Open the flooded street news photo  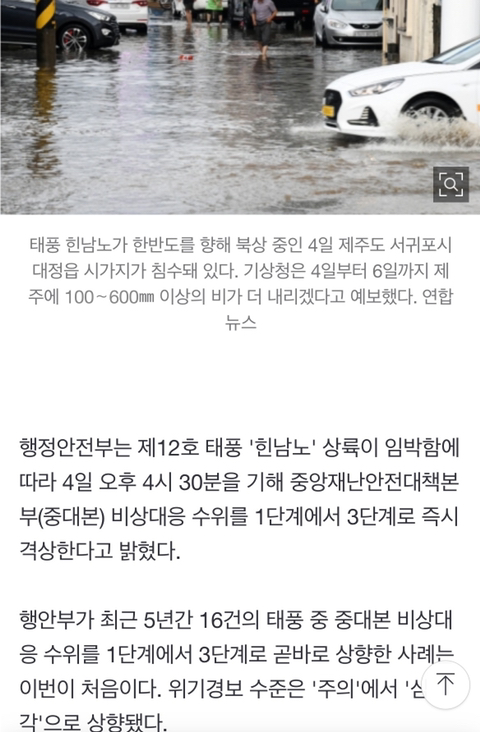(240, 107)
